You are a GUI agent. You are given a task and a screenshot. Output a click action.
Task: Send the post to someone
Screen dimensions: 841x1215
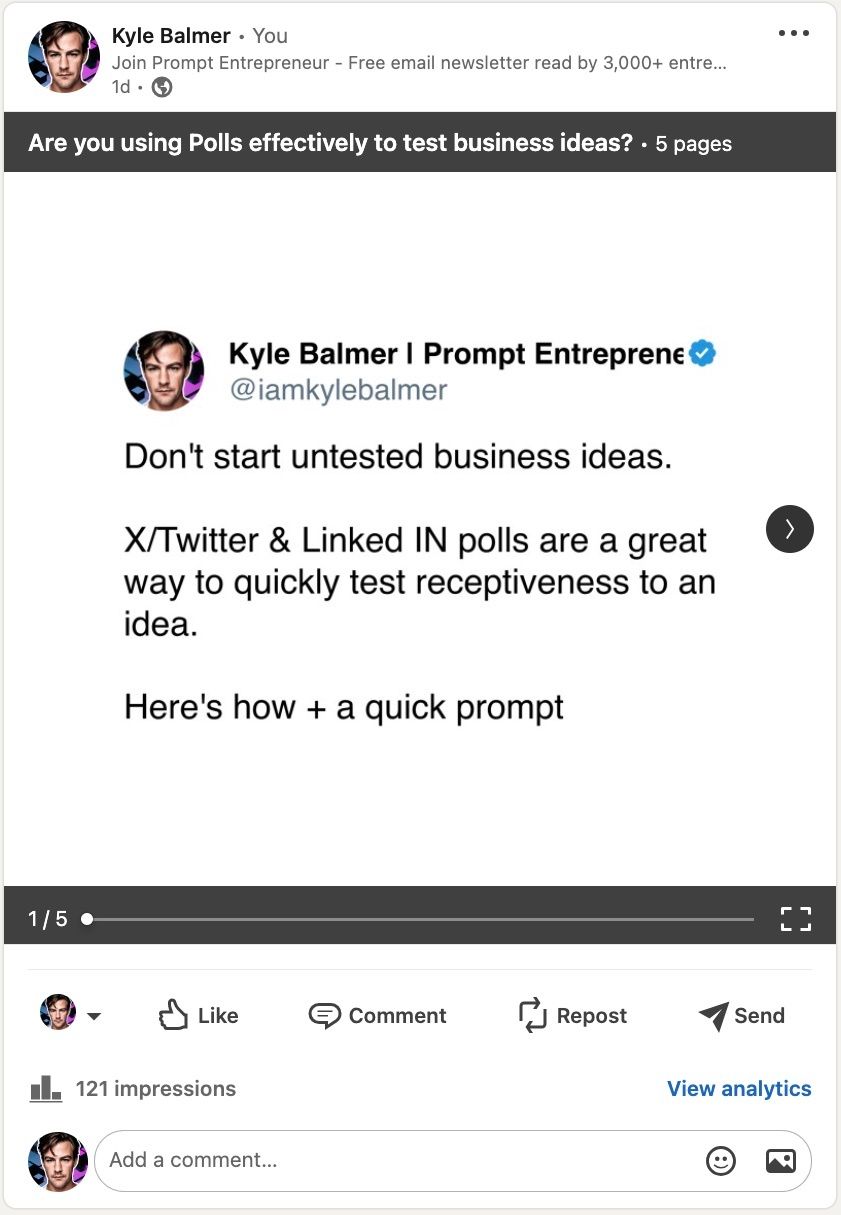tap(741, 1015)
